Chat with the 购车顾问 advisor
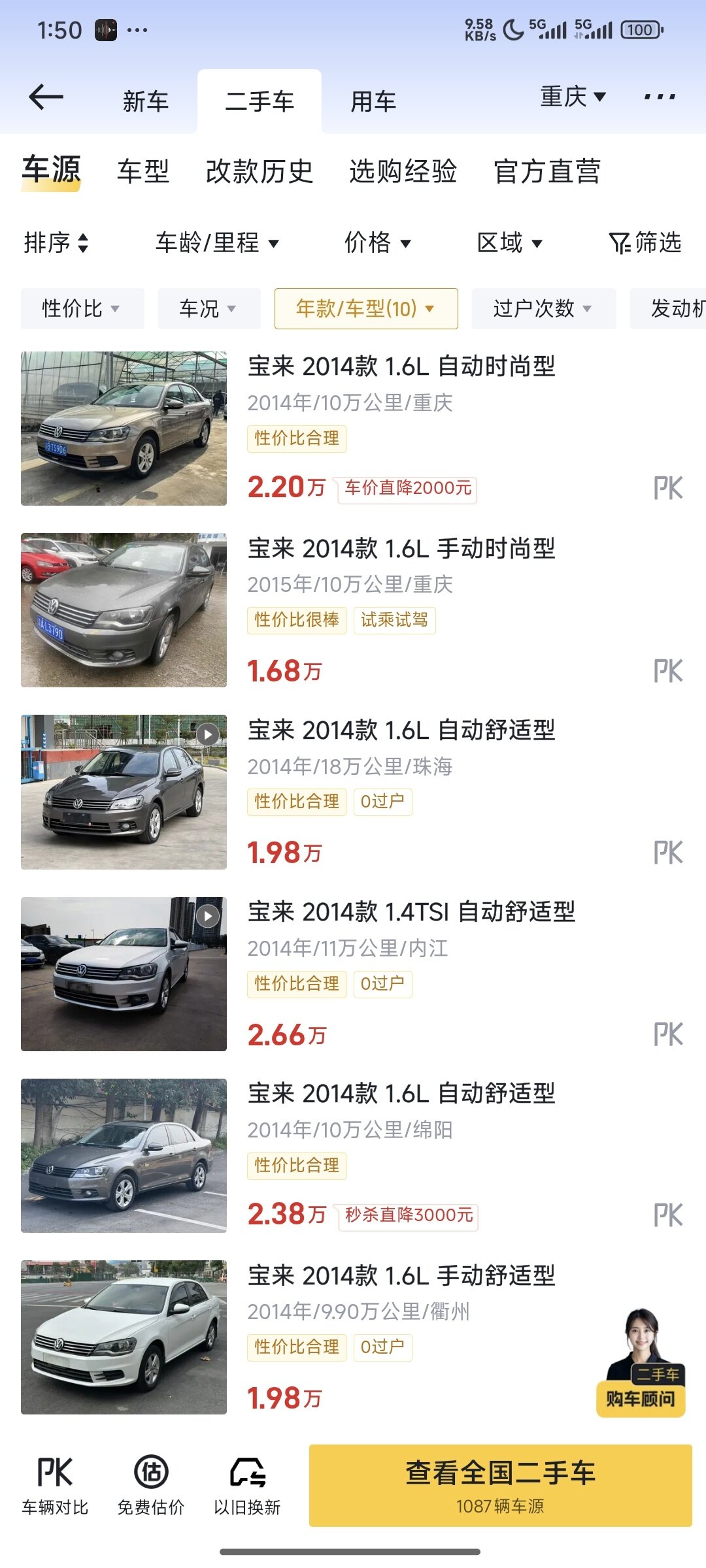The width and height of the screenshot is (706, 1568). (641, 1364)
